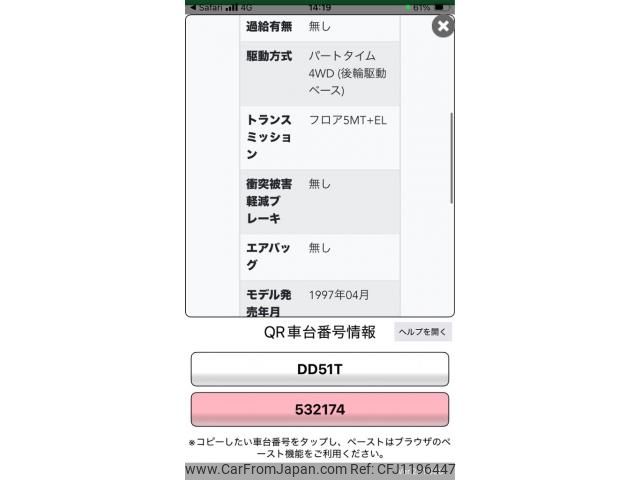Viewport: 640px width, 480px height.
Task: Copy the chassis code DD51T
Action: click(319, 369)
